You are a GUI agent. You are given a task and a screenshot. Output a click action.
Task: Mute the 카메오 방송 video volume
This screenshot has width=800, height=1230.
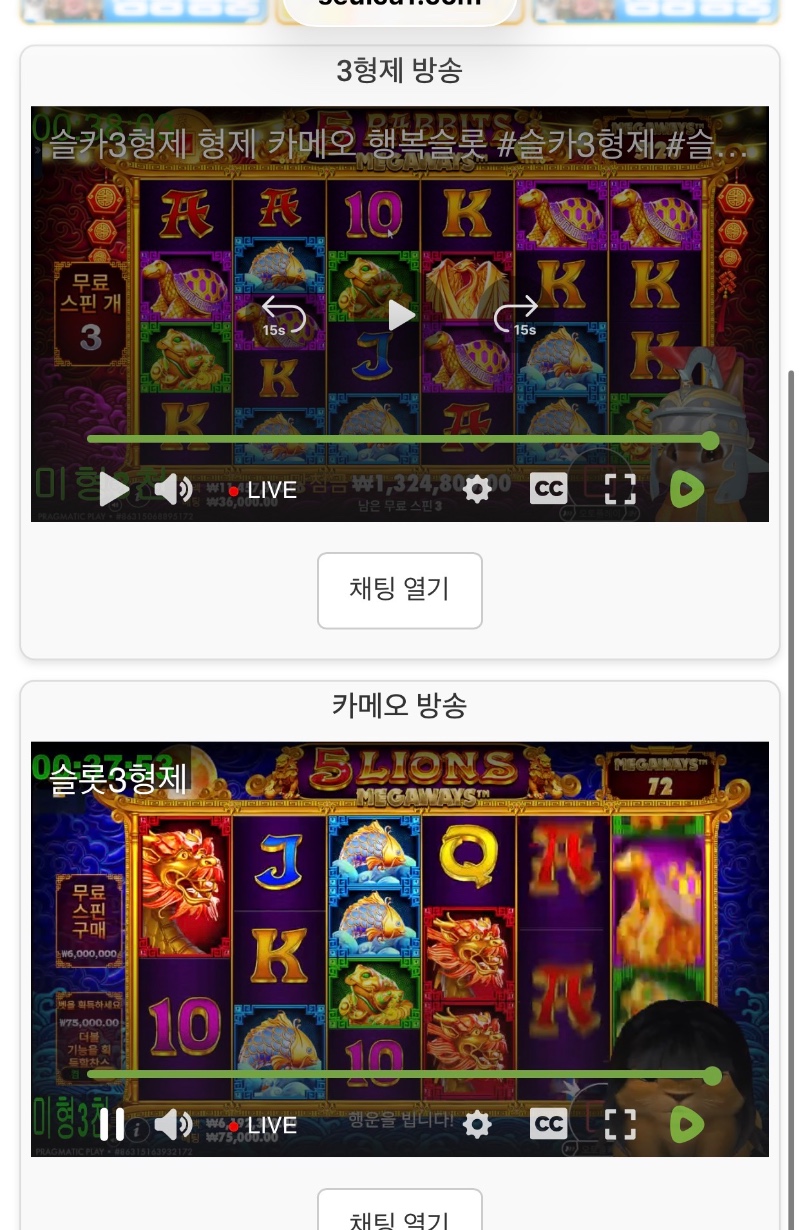click(x=173, y=1124)
